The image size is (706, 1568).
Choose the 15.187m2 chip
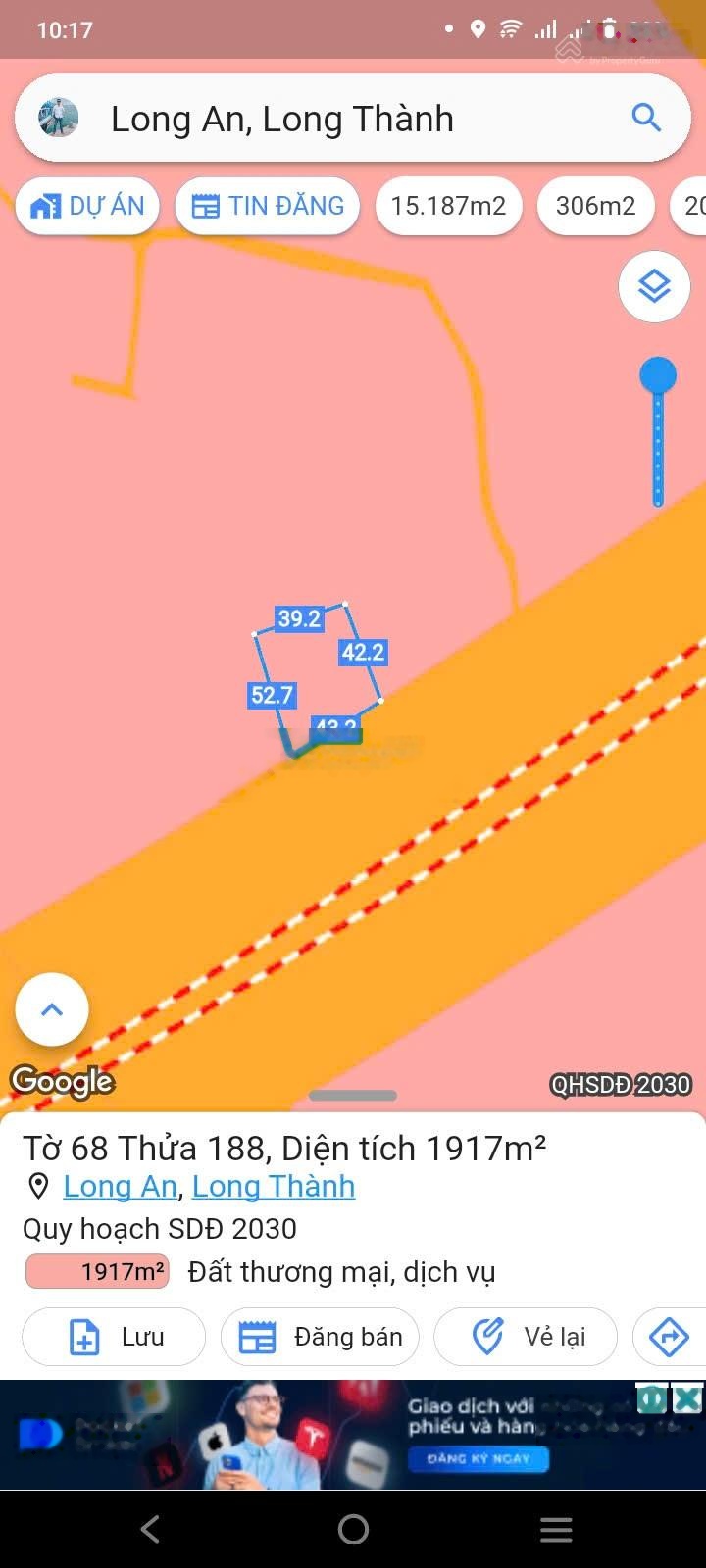click(x=448, y=206)
